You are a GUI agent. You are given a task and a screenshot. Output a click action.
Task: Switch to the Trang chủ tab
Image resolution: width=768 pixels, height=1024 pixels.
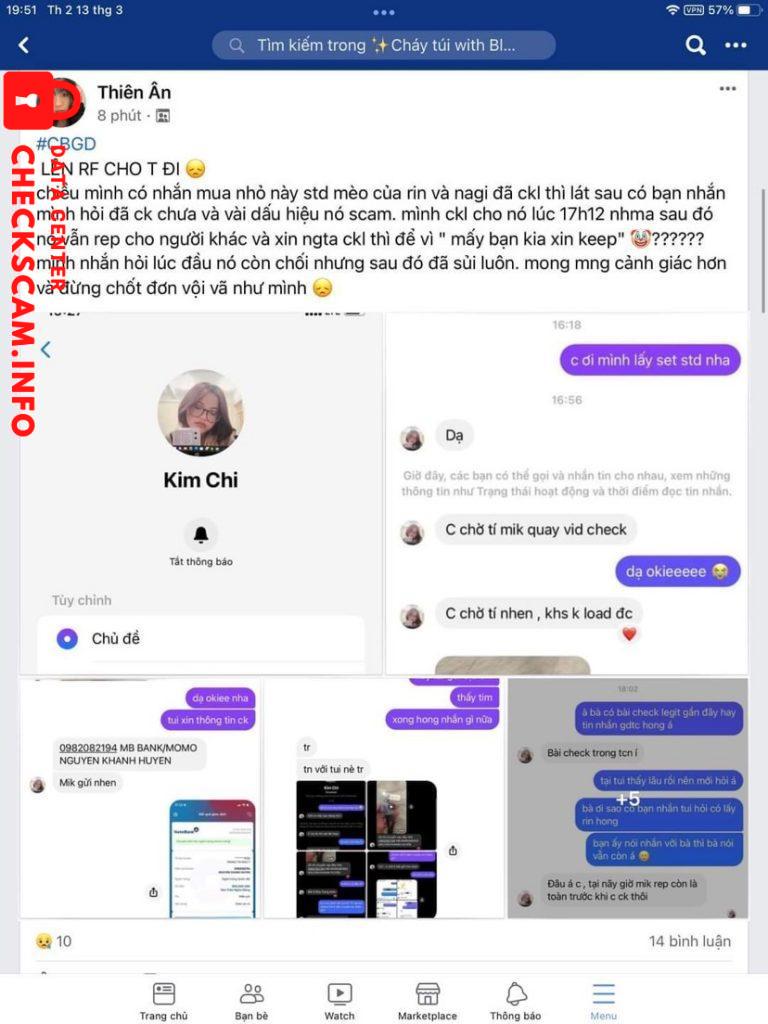pos(163,1000)
